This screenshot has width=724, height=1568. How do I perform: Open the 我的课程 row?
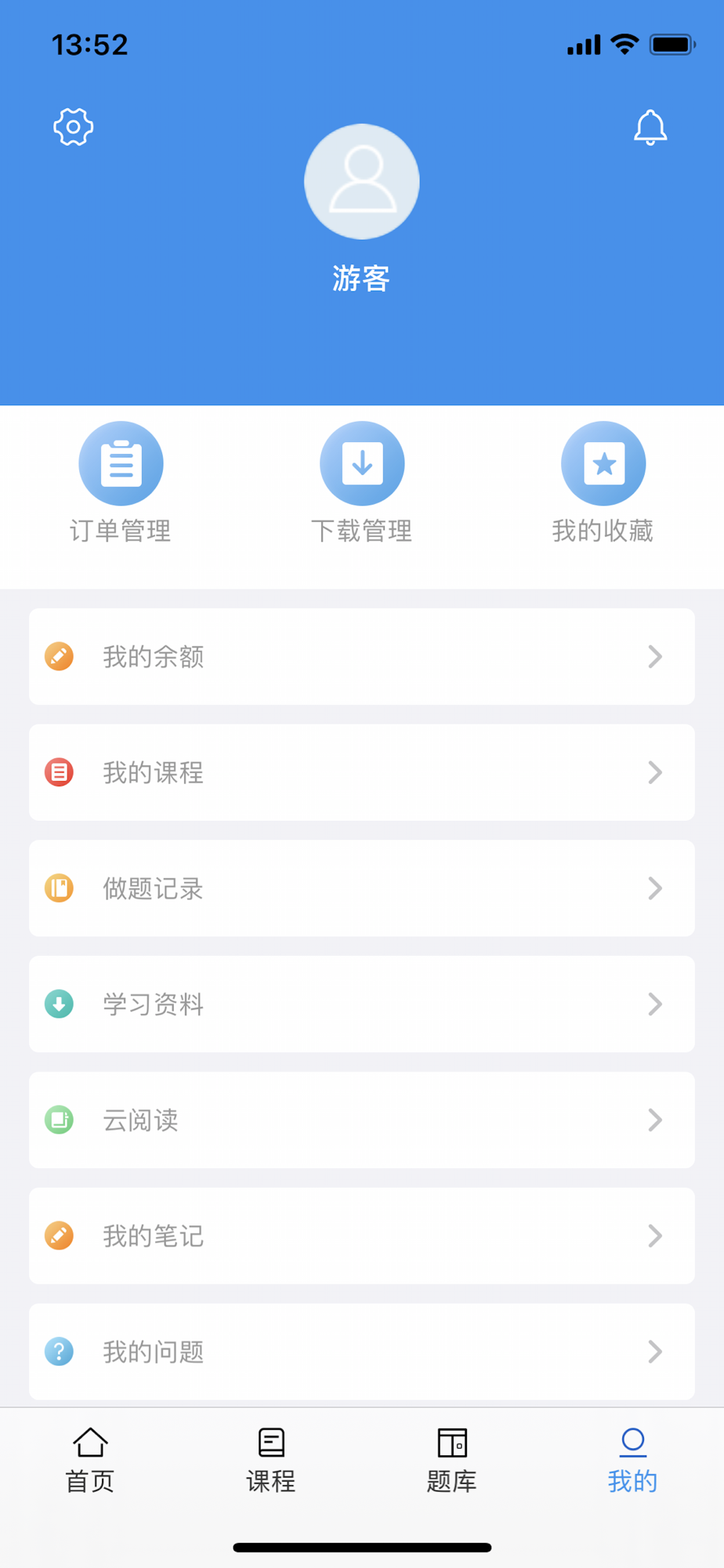point(361,773)
